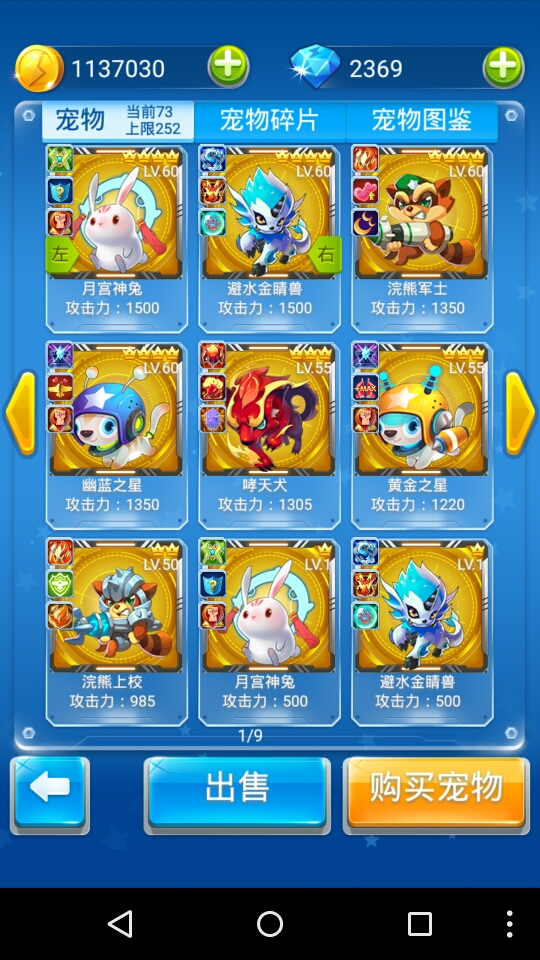The height and width of the screenshot is (960, 540).
Task: Select the 宠物 tab
Action: coord(118,121)
